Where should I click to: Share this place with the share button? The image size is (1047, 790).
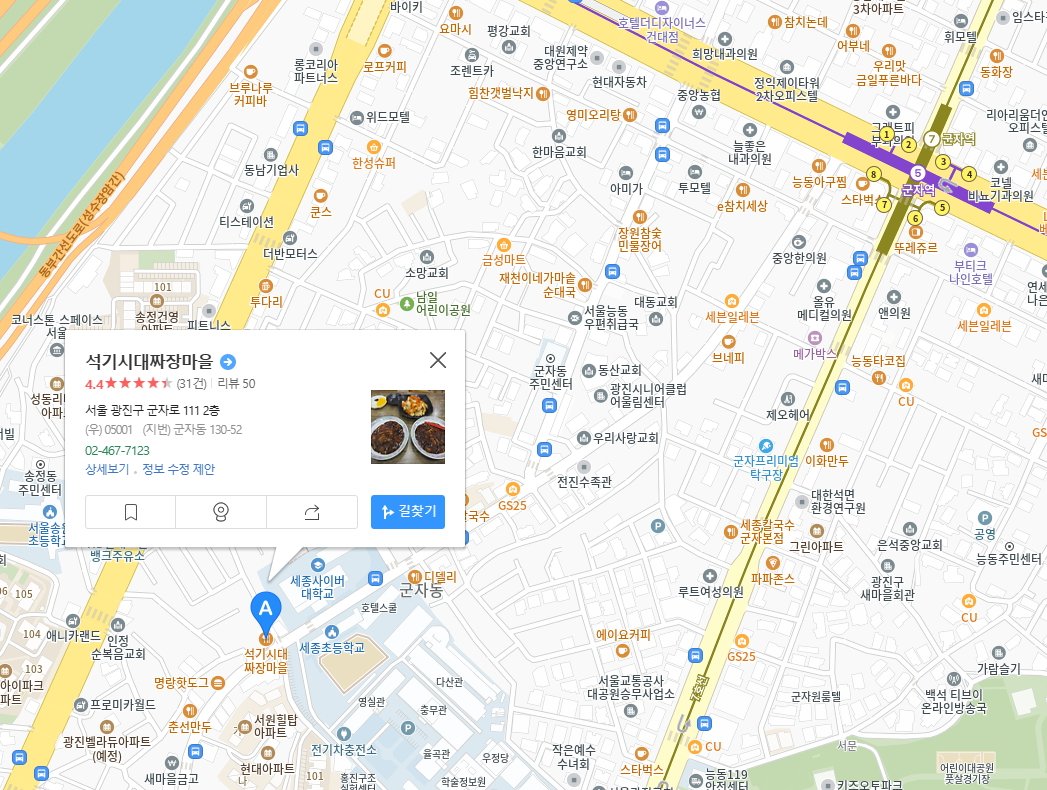pos(312,512)
